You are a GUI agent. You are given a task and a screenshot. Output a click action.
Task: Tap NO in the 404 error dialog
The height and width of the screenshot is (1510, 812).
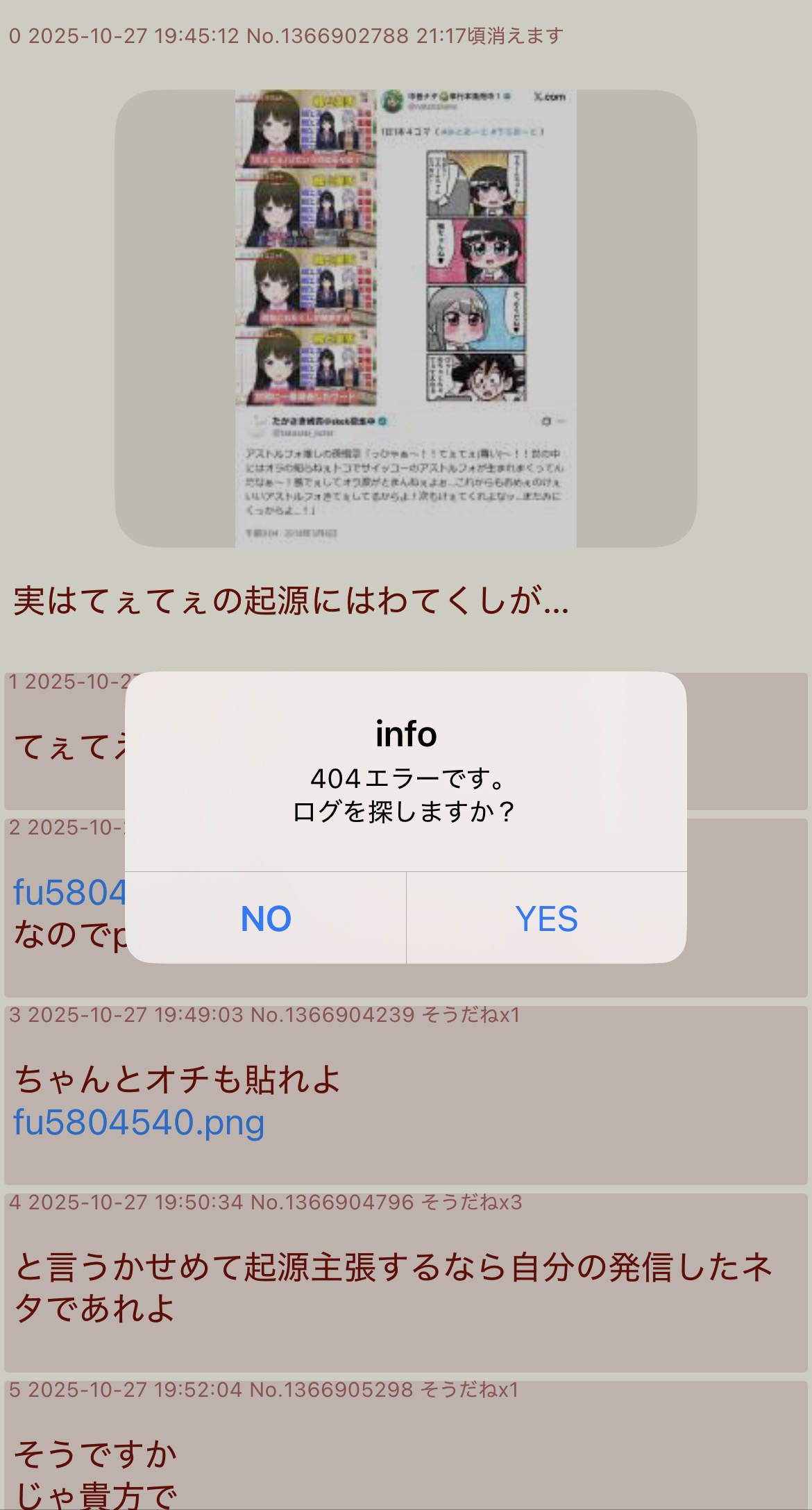point(266,918)
